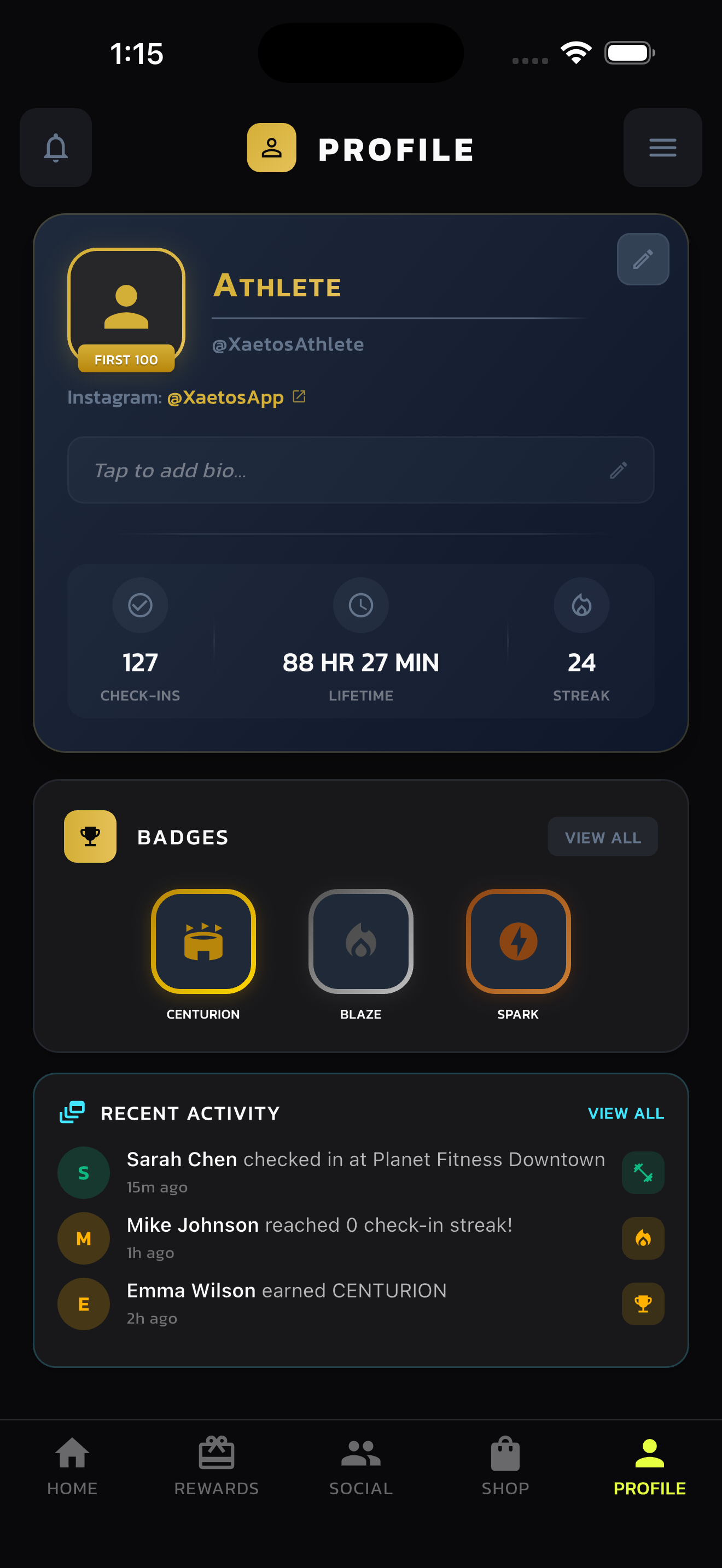This screenshot has width=722, height=1568.
Task: View all recent activity
Action: click(x=625, y=1113)
